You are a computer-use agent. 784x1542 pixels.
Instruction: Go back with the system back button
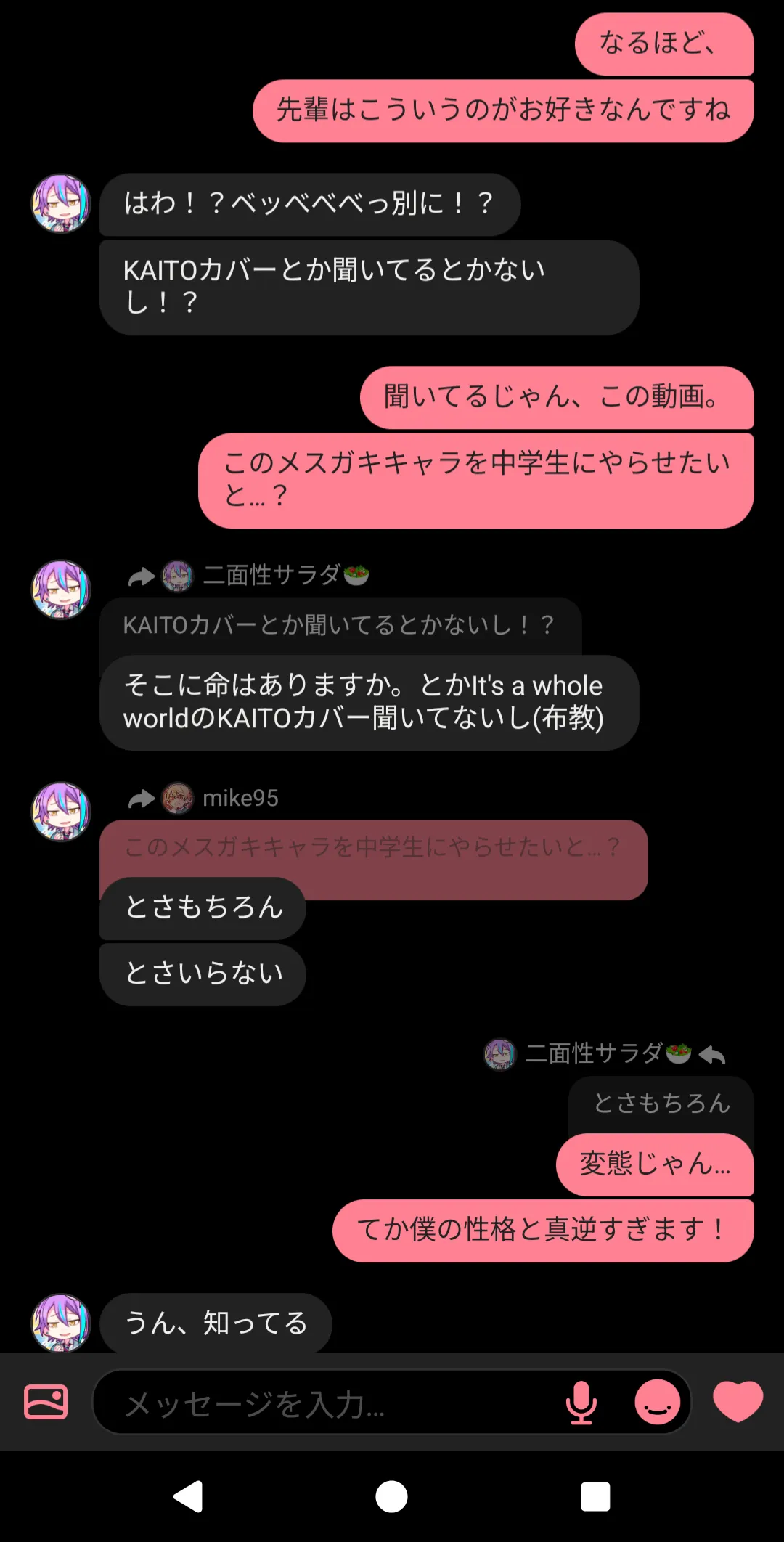[x=189, y=1496]
